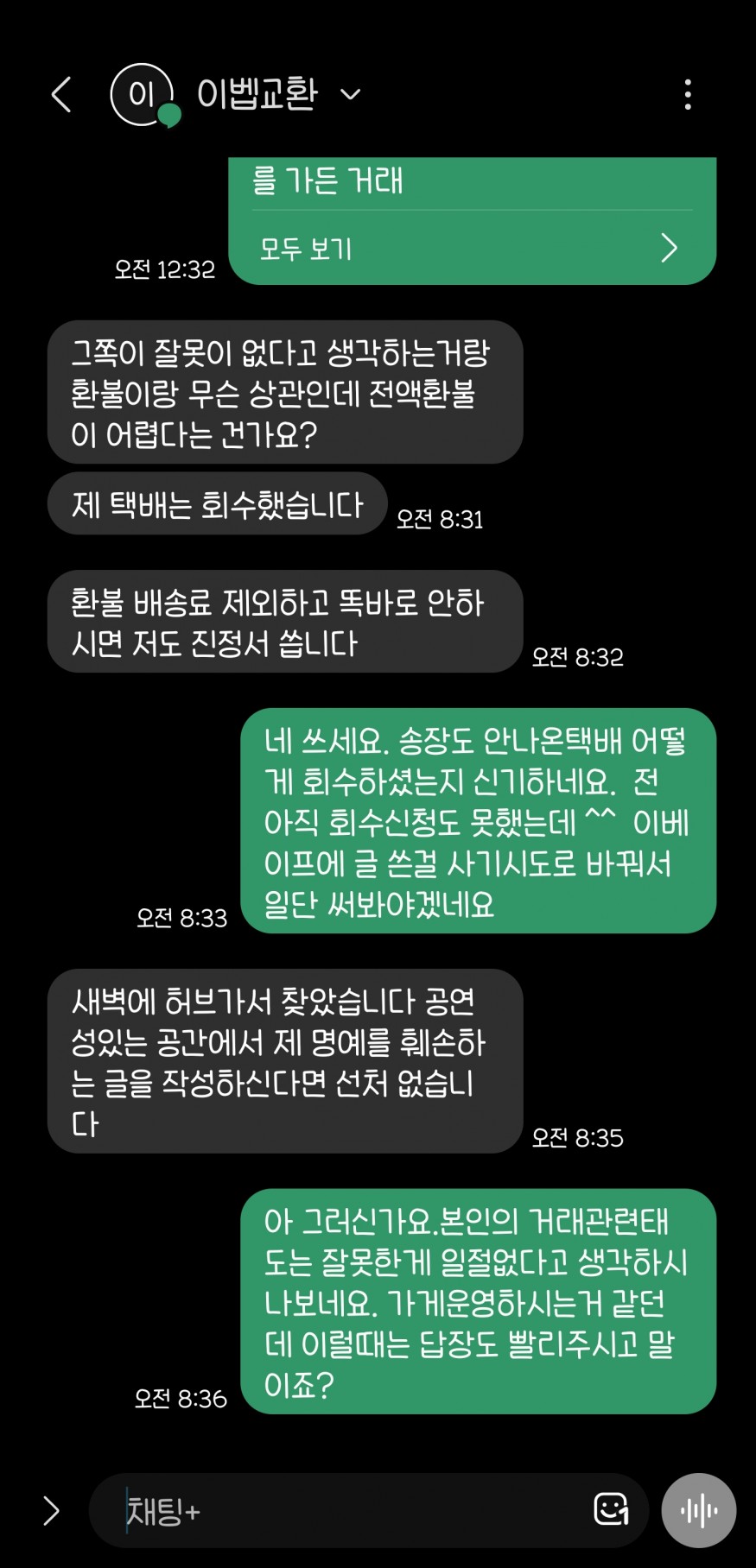Tap 모두 보기 to view full message
The height and width of the screenshot is (1568, 756).
(x=471, y=249)
